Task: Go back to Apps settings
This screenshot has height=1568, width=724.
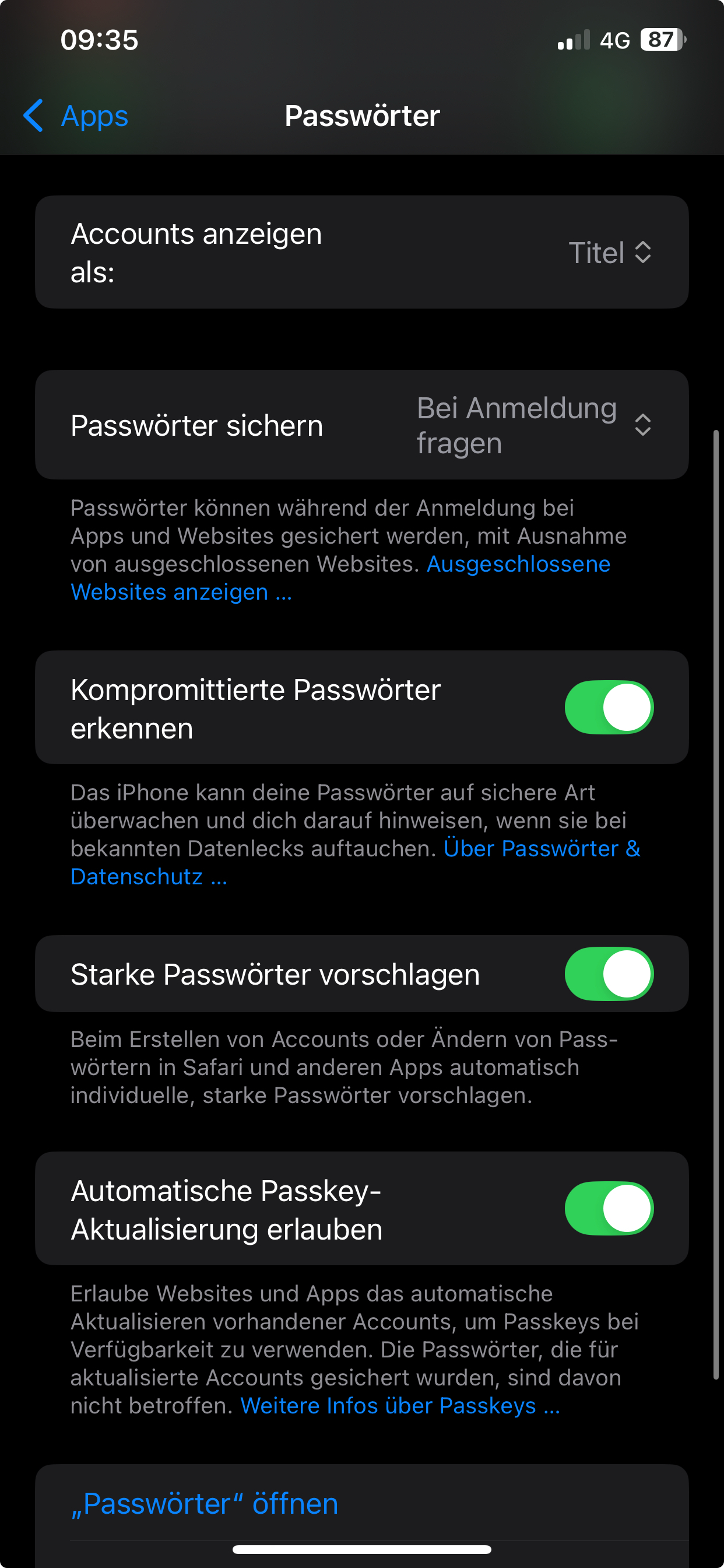Action: coord(76,116)
